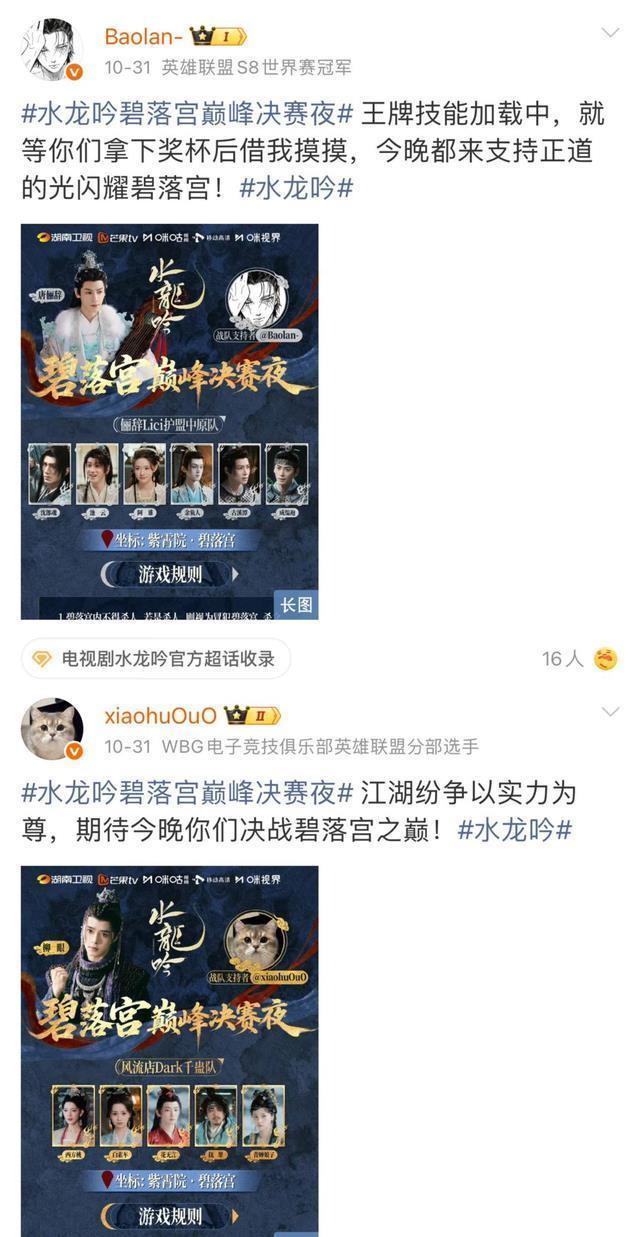
Task: View the poster image in xiaohuOuO's post
Action: click(169, 1050)
